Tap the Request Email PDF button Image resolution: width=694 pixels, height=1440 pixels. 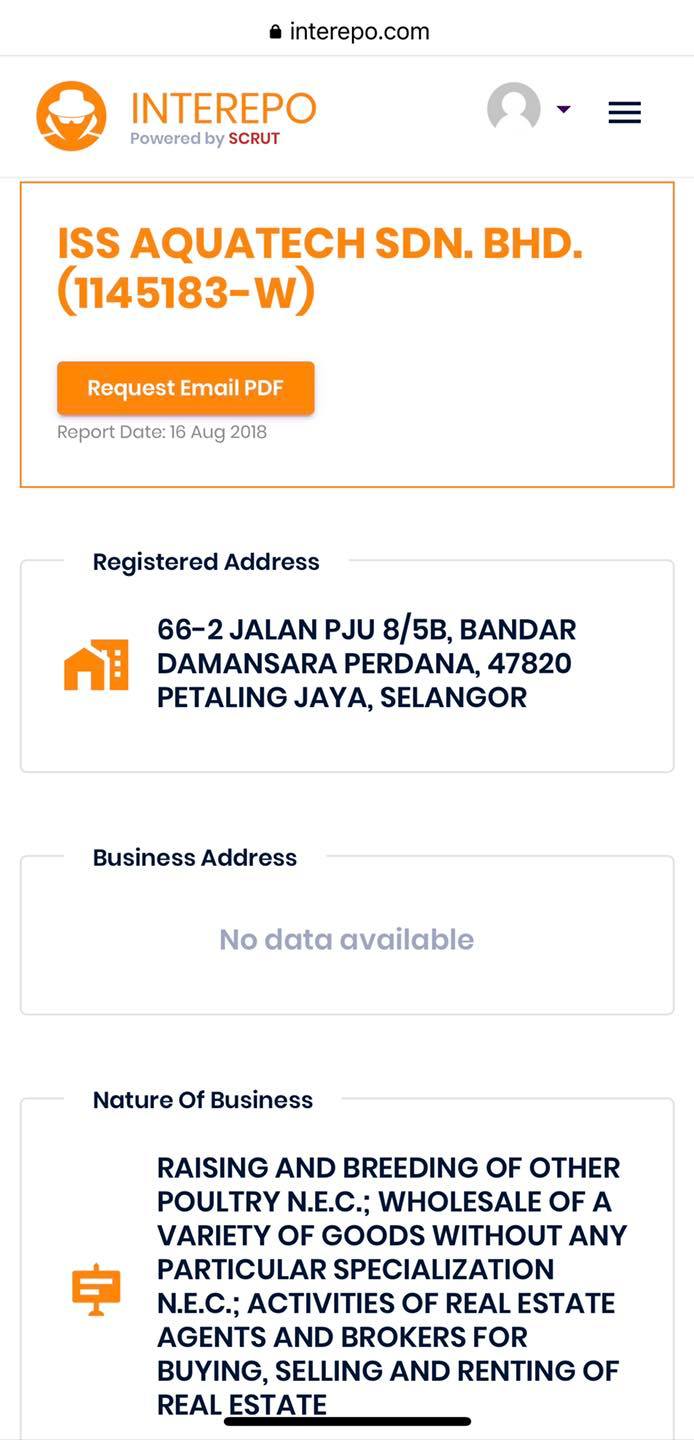pos(186,388)
